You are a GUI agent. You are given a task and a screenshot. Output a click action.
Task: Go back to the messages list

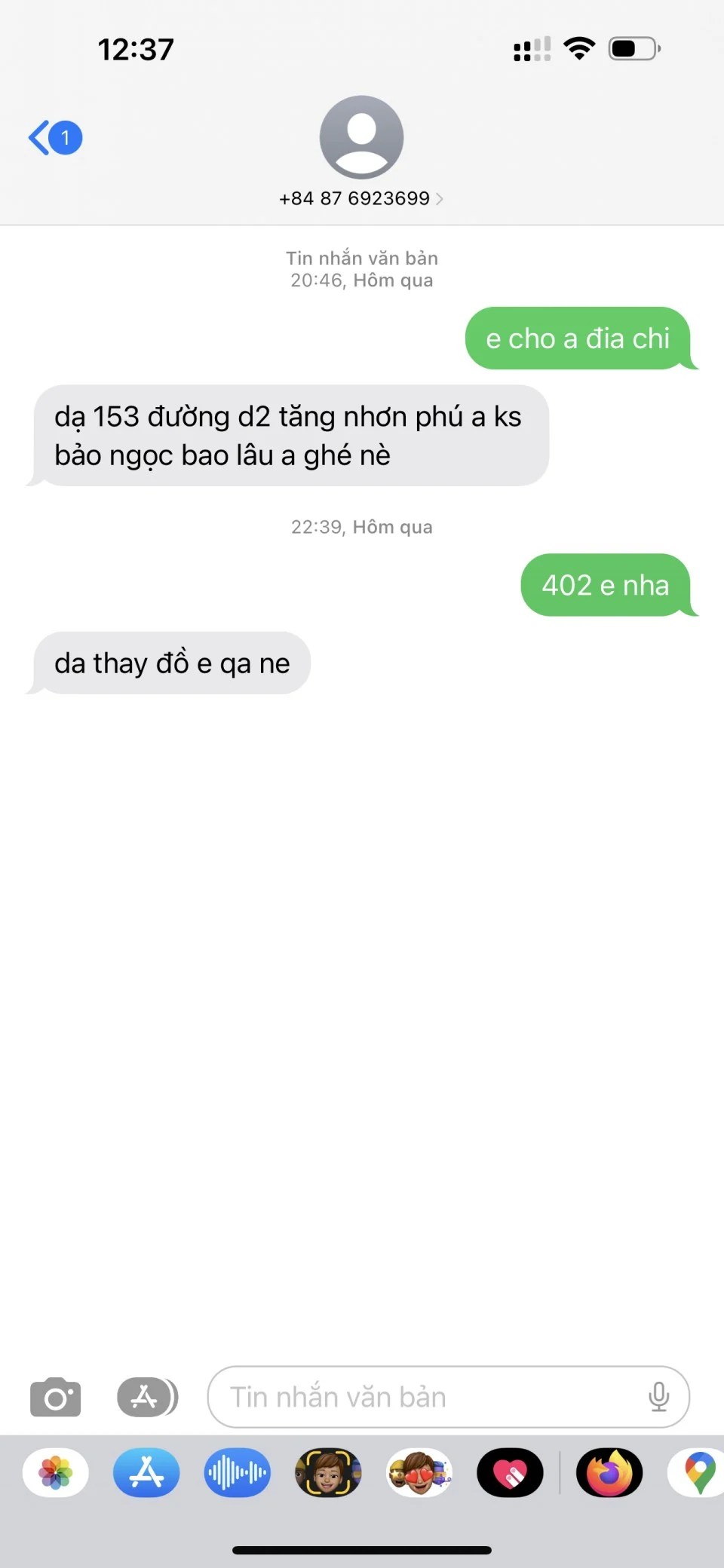(55, 138)
